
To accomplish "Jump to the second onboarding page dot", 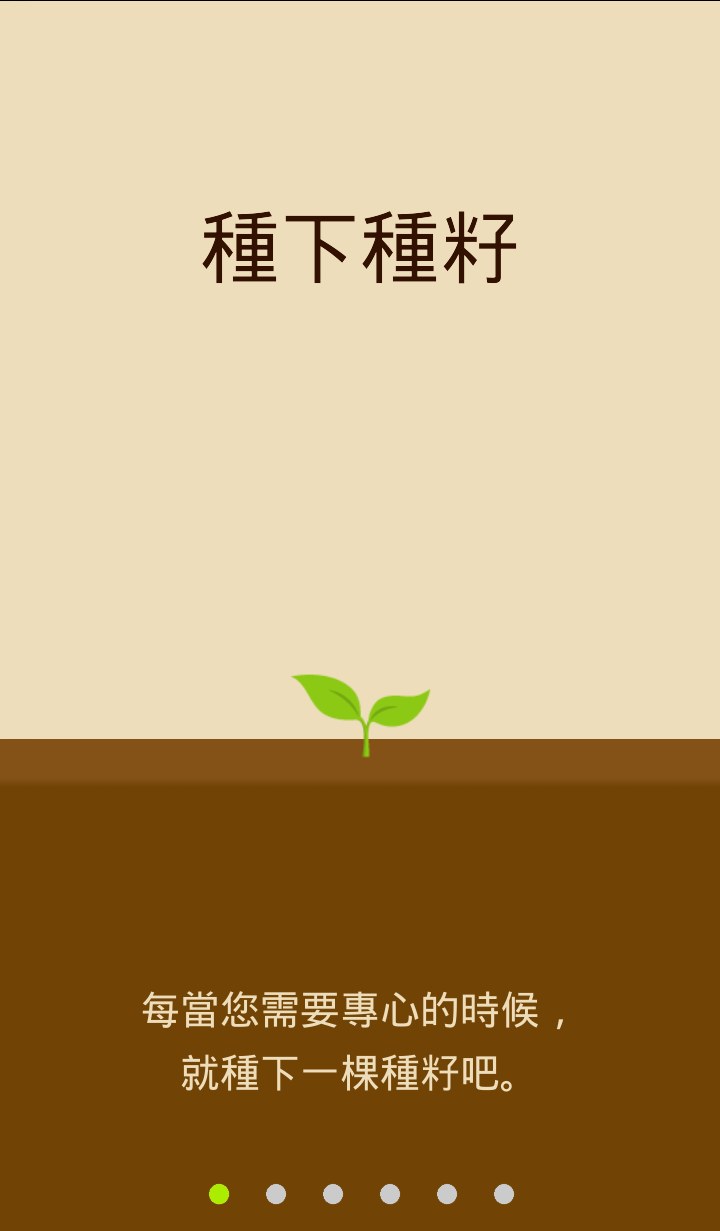I will click(x=276, y=1194).
